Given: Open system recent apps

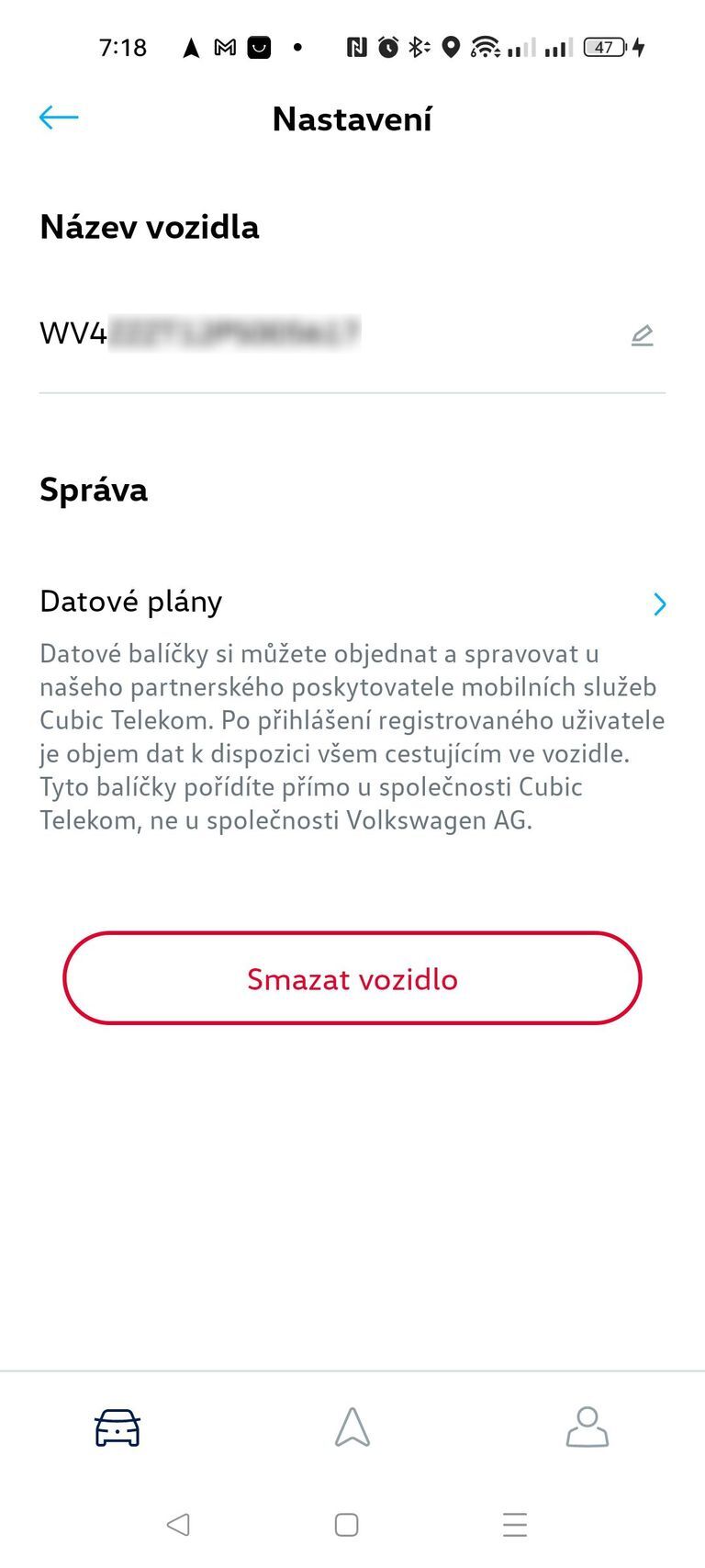Looking at the screenshot, I should point(515,1525).
